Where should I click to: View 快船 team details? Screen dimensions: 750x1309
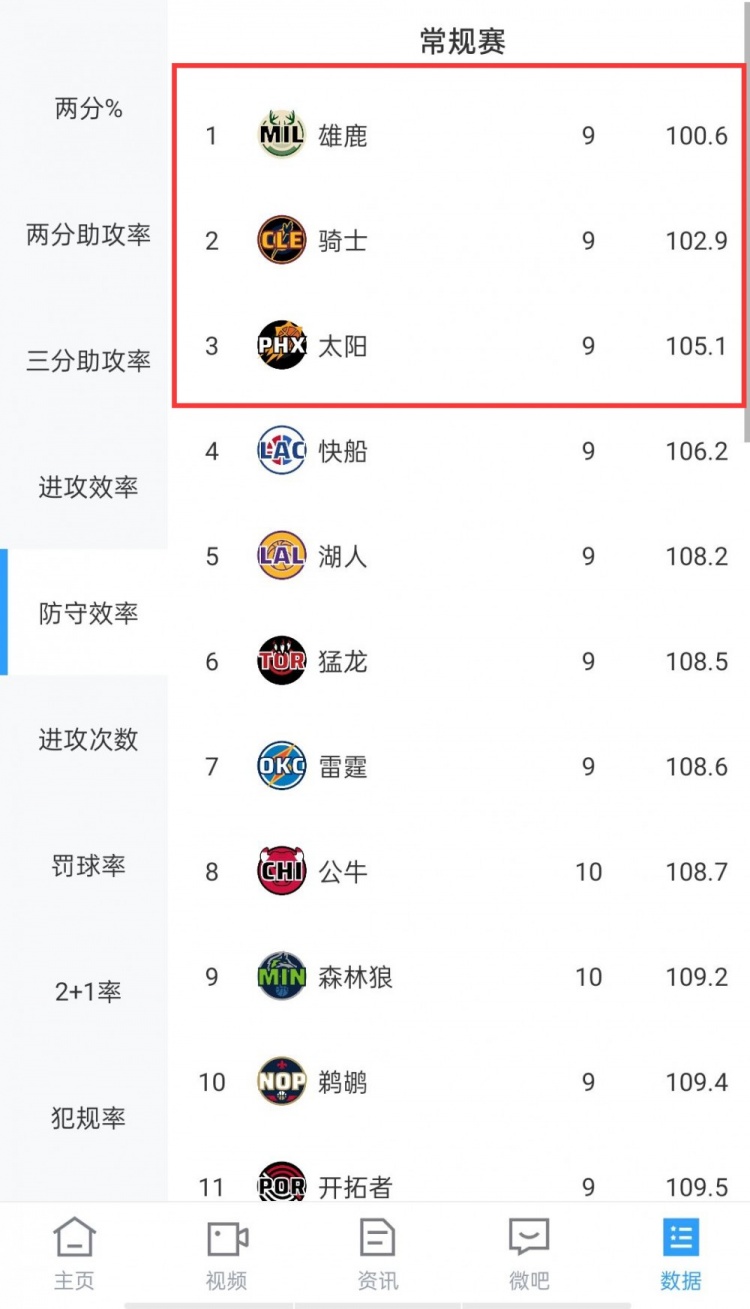[x=460, y=451]
